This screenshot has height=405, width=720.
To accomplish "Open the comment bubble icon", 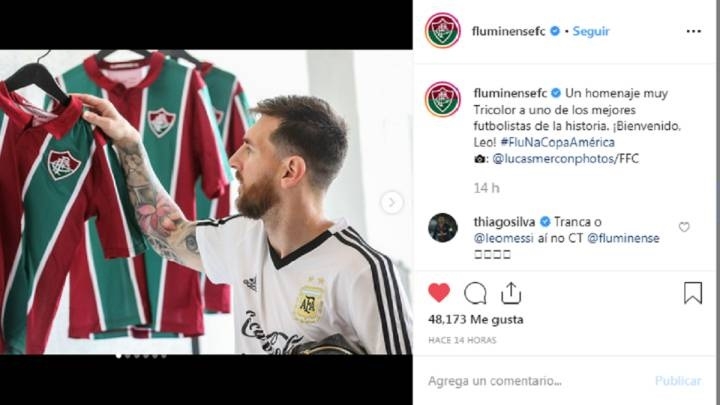I will [x=476, y=293].
